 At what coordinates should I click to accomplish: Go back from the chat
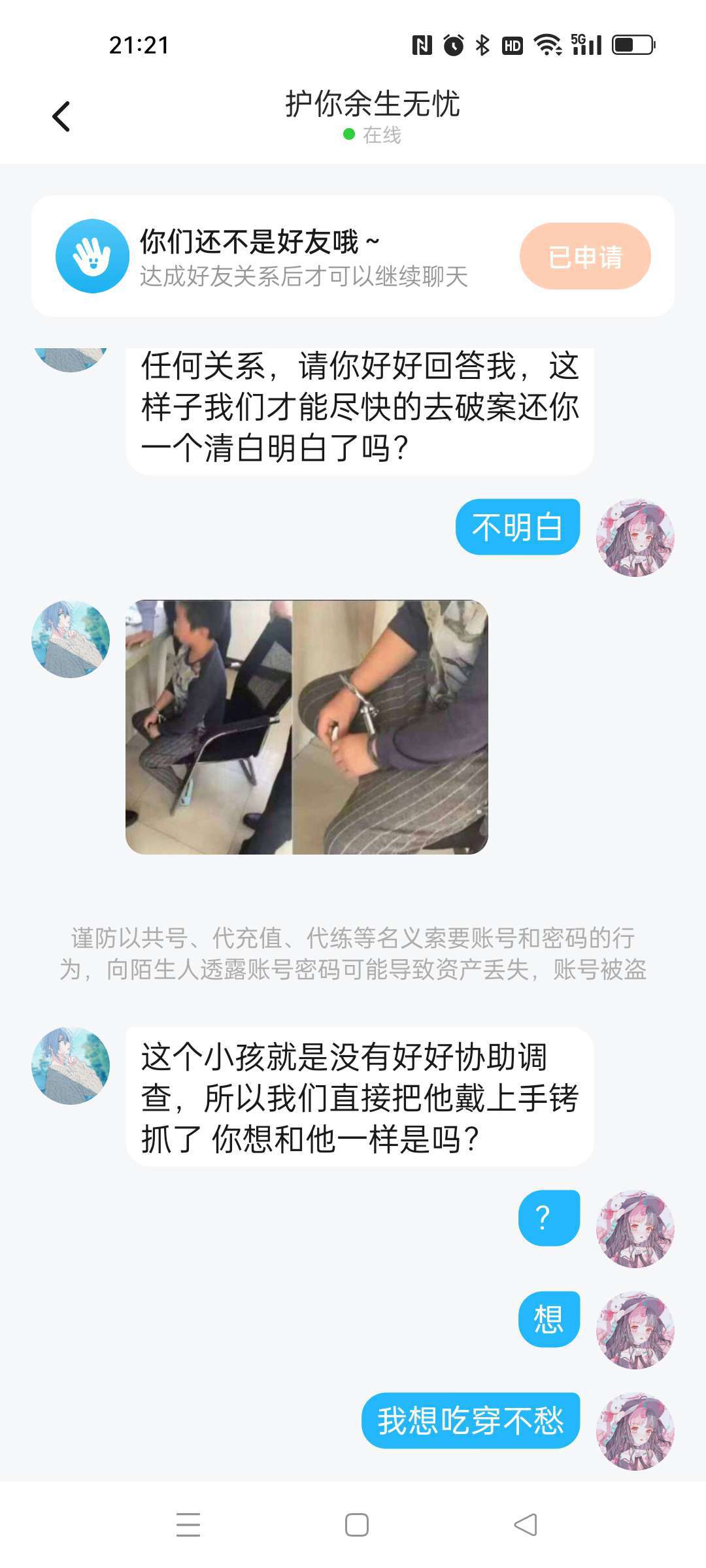click(61, 117)
